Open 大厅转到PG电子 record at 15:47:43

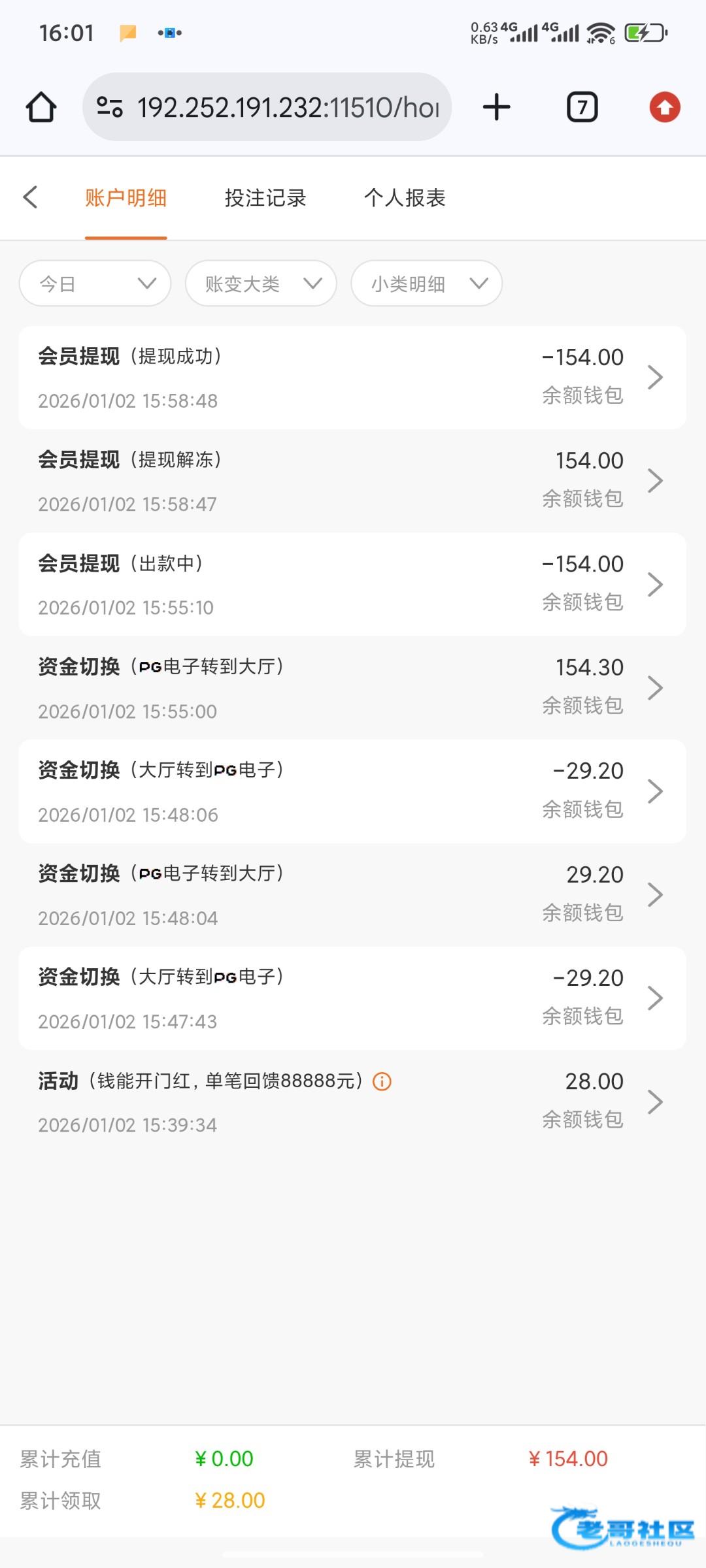tap(352, 998)
